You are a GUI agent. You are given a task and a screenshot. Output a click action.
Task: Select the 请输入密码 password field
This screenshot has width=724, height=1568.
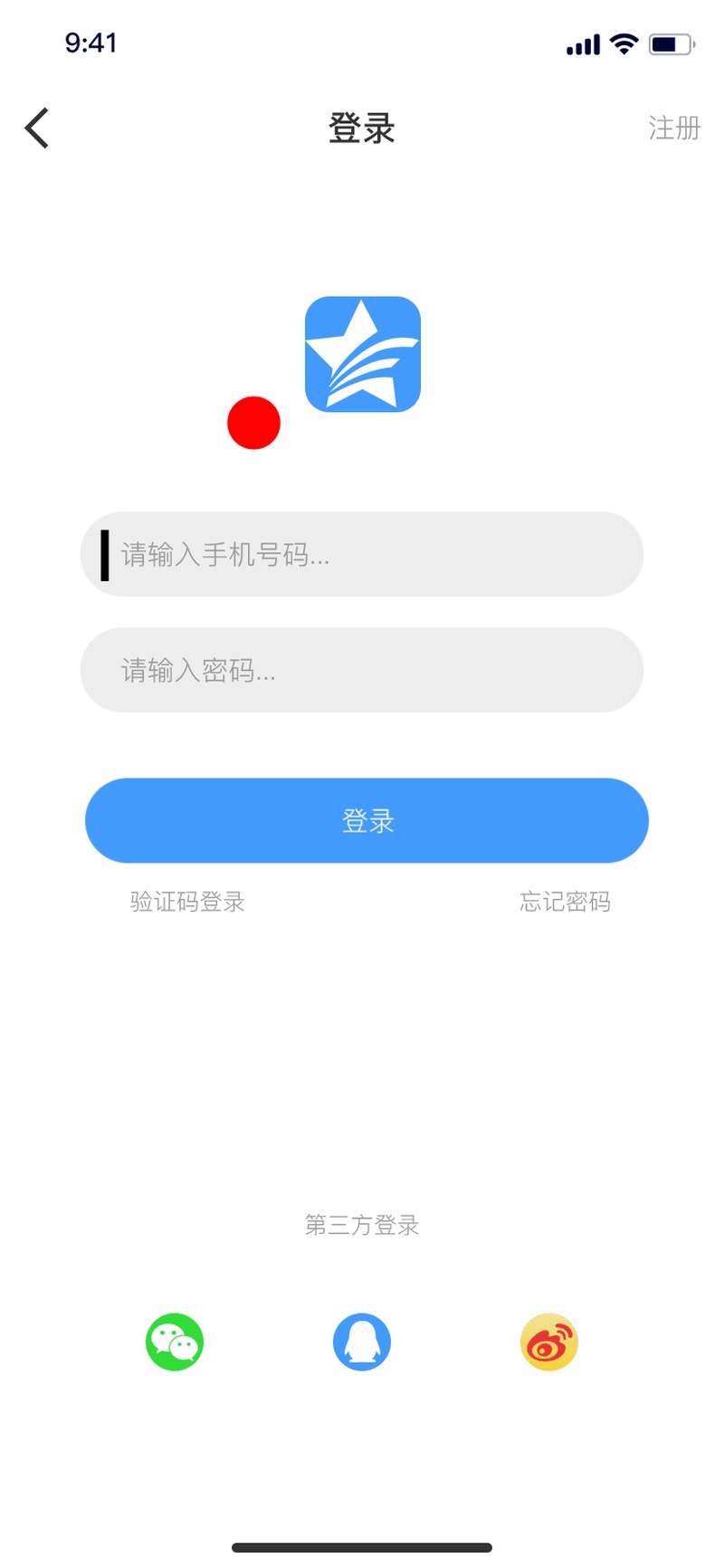point(362,670)
